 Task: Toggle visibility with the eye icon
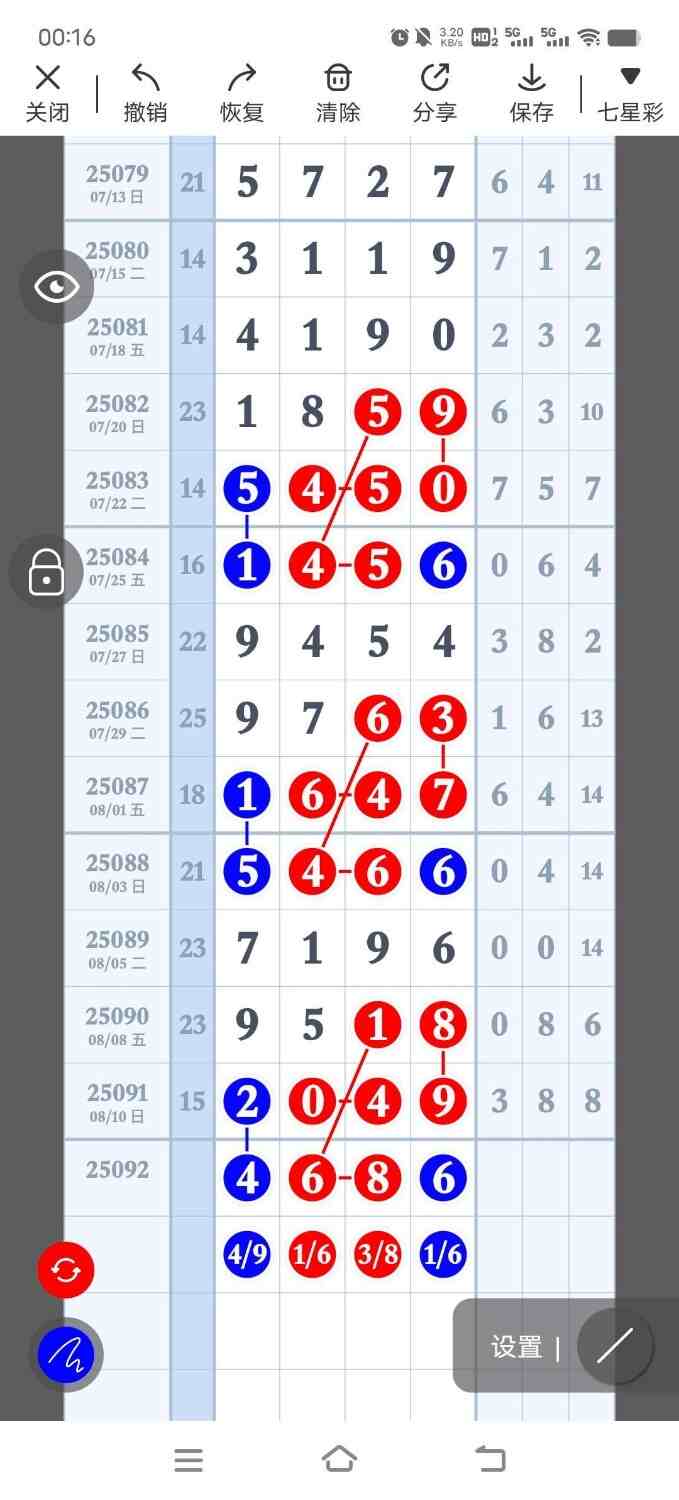pyautogui.click(x=56, y=287)
